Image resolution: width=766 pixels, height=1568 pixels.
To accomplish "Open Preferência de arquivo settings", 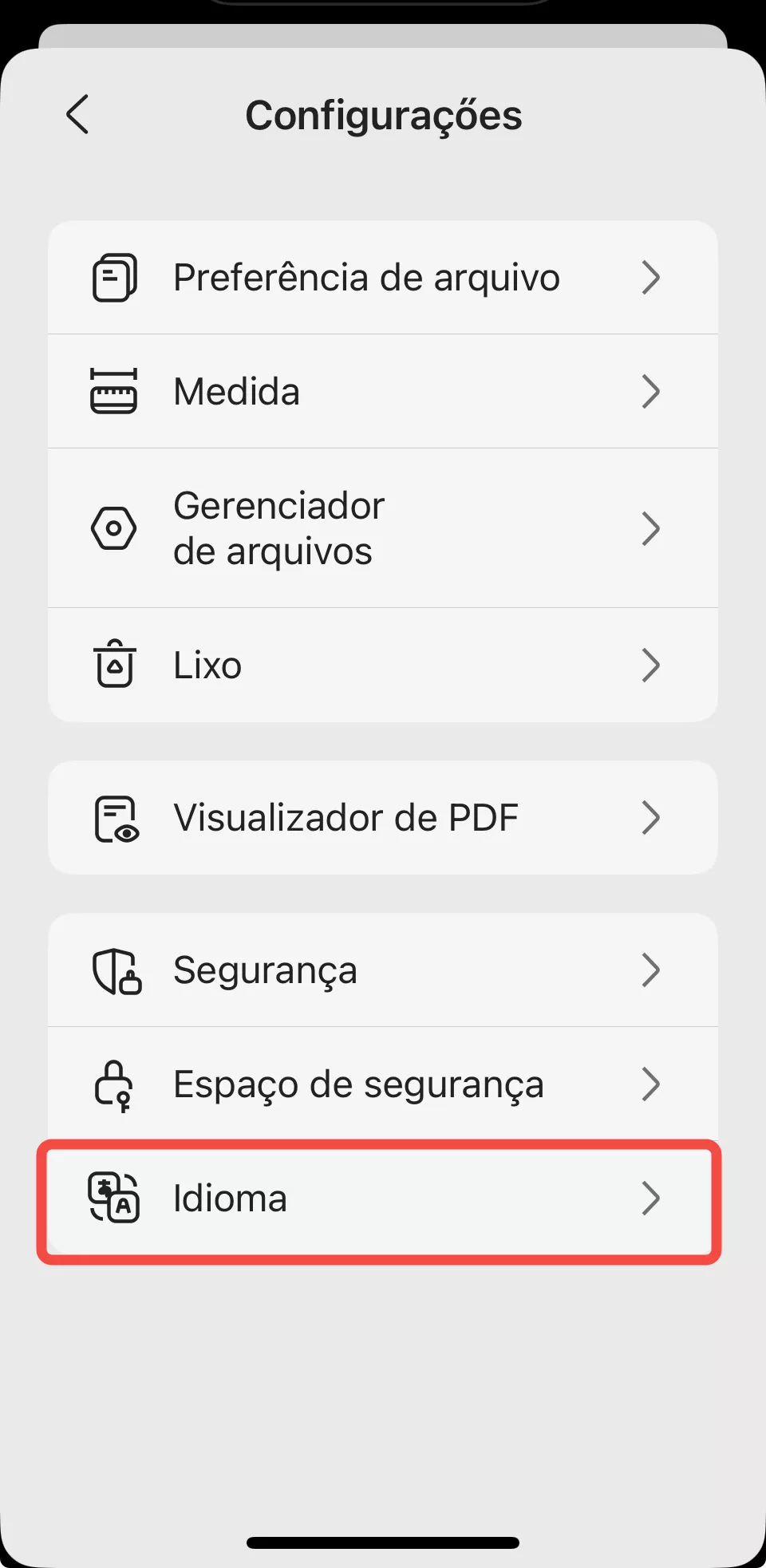I will 382,278.
